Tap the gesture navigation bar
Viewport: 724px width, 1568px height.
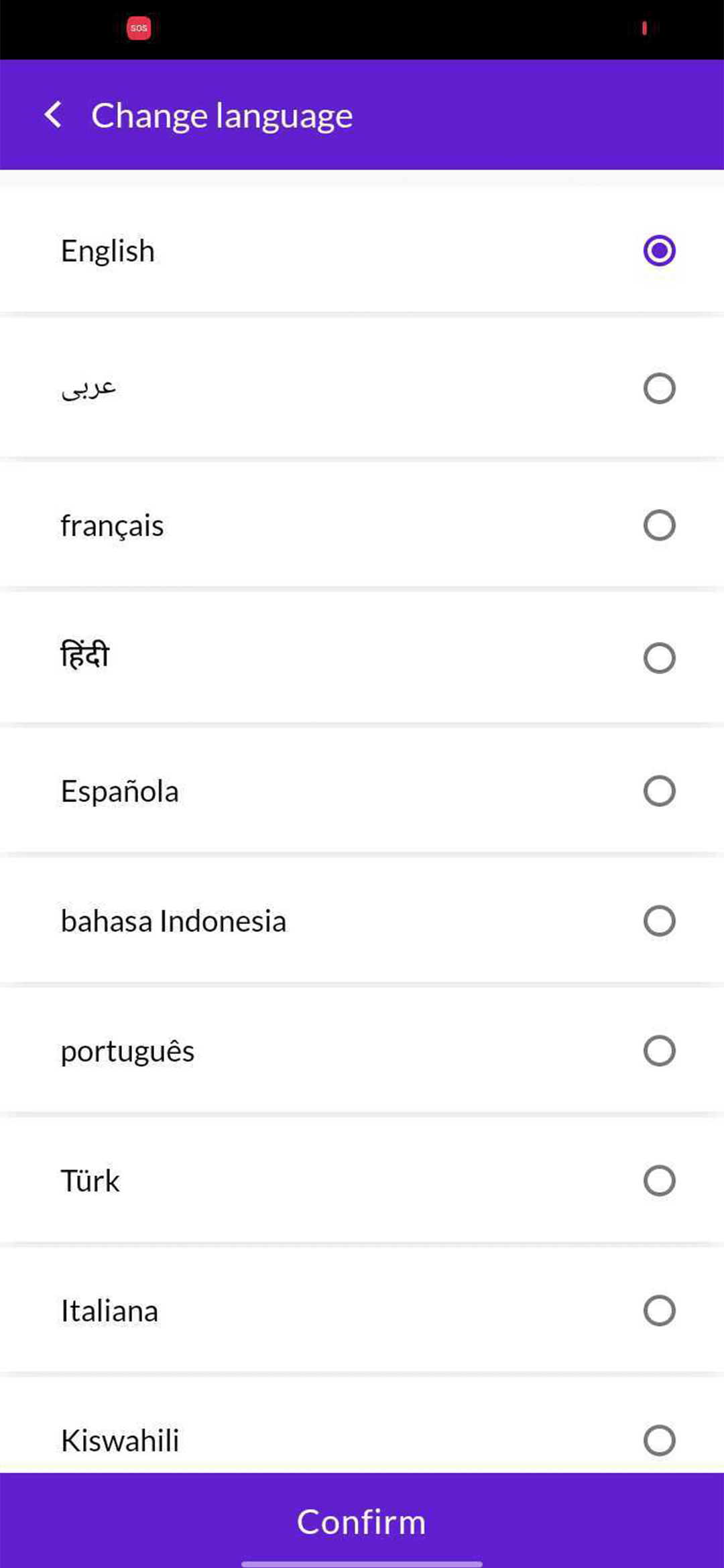coord(362,1561)
